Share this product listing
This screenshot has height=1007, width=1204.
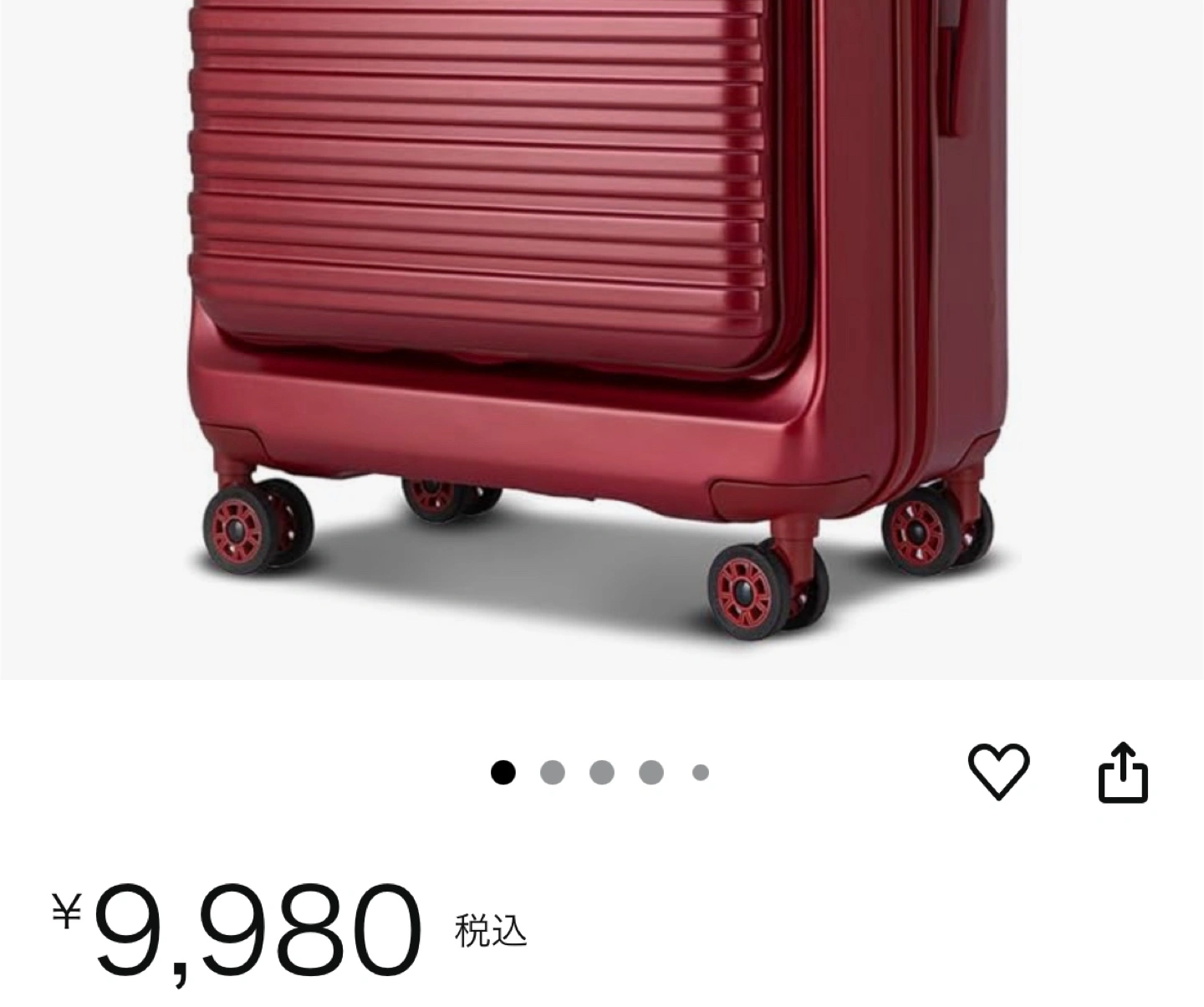pyautogui.click(x=1122, y=772)
